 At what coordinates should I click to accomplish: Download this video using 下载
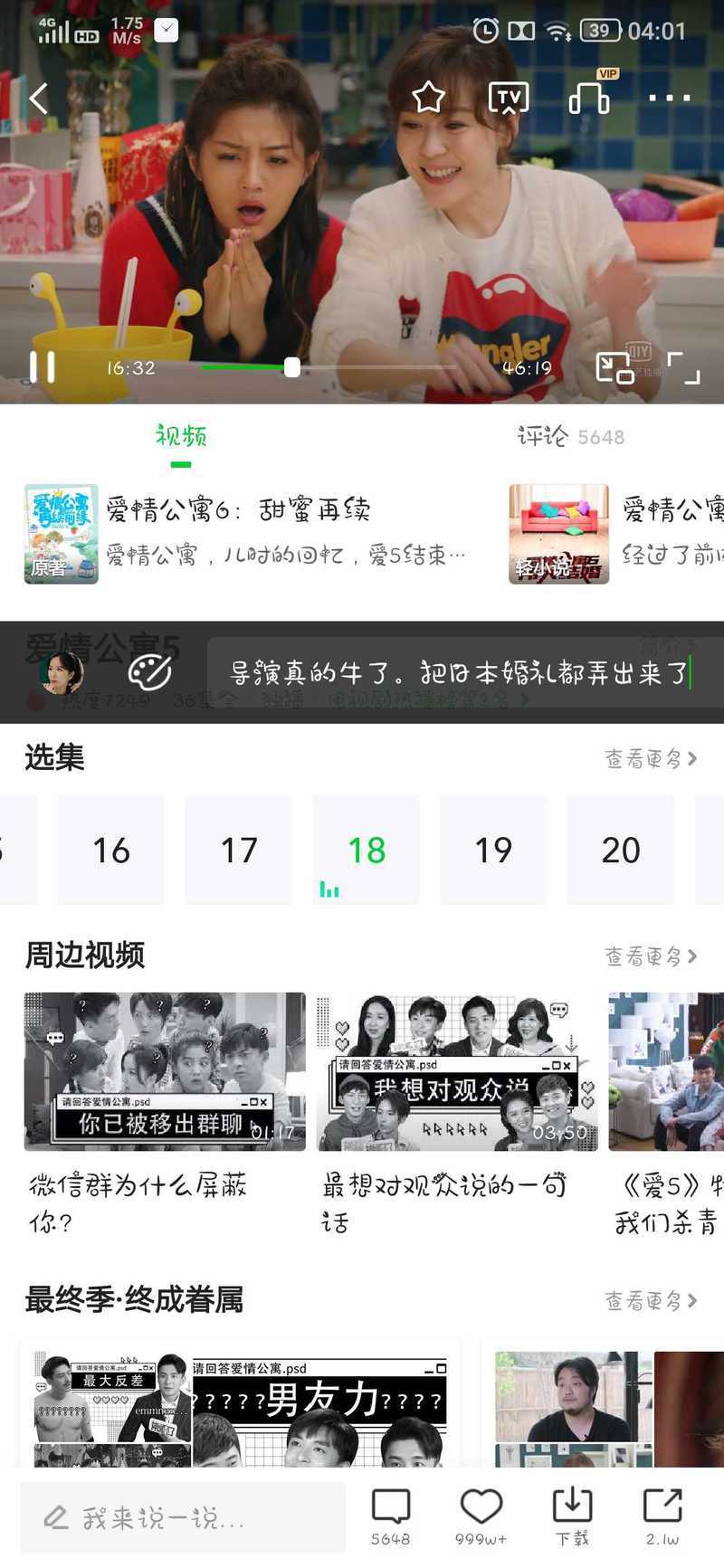572,1516
